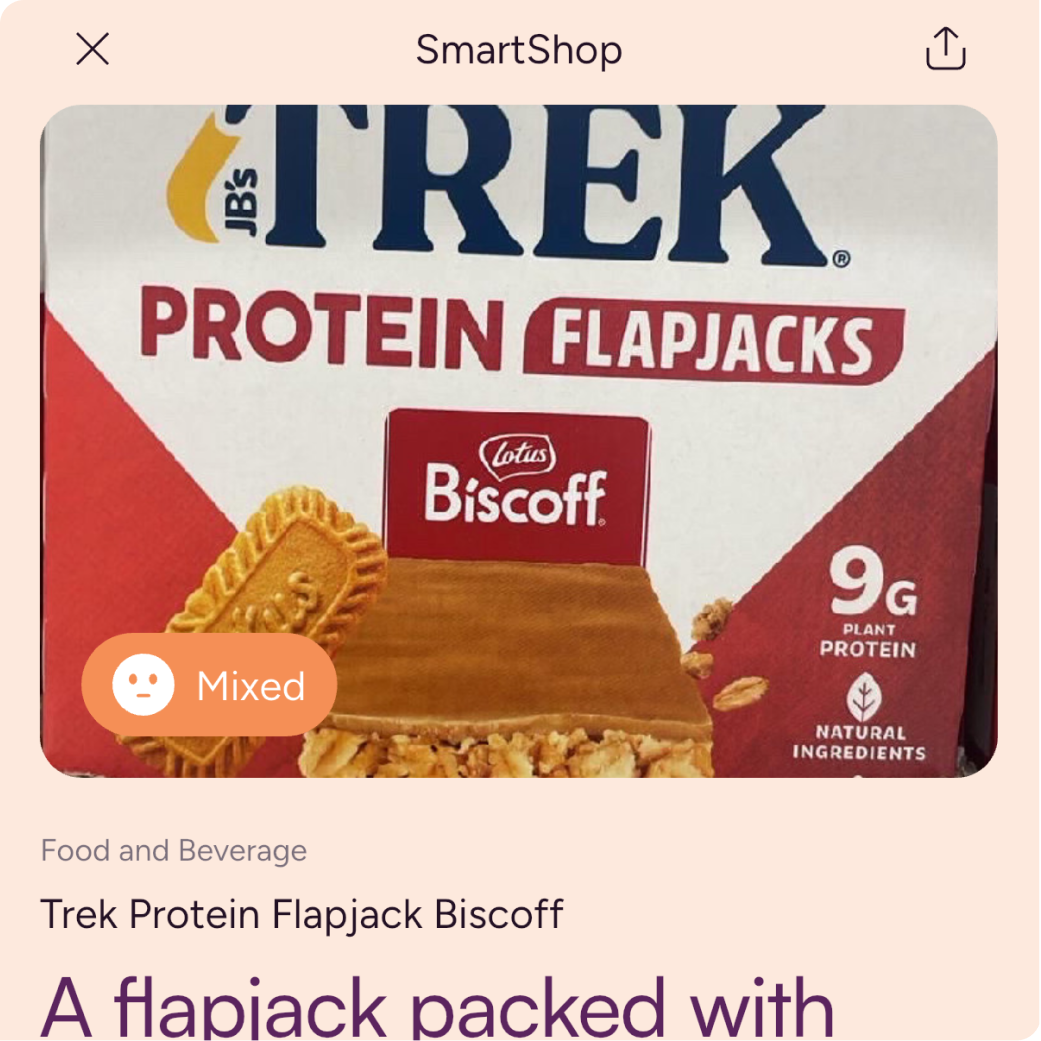Tap the Mixed rating badge
The height and width of the screenshot is (1041, 1041).
pos(209,685)
